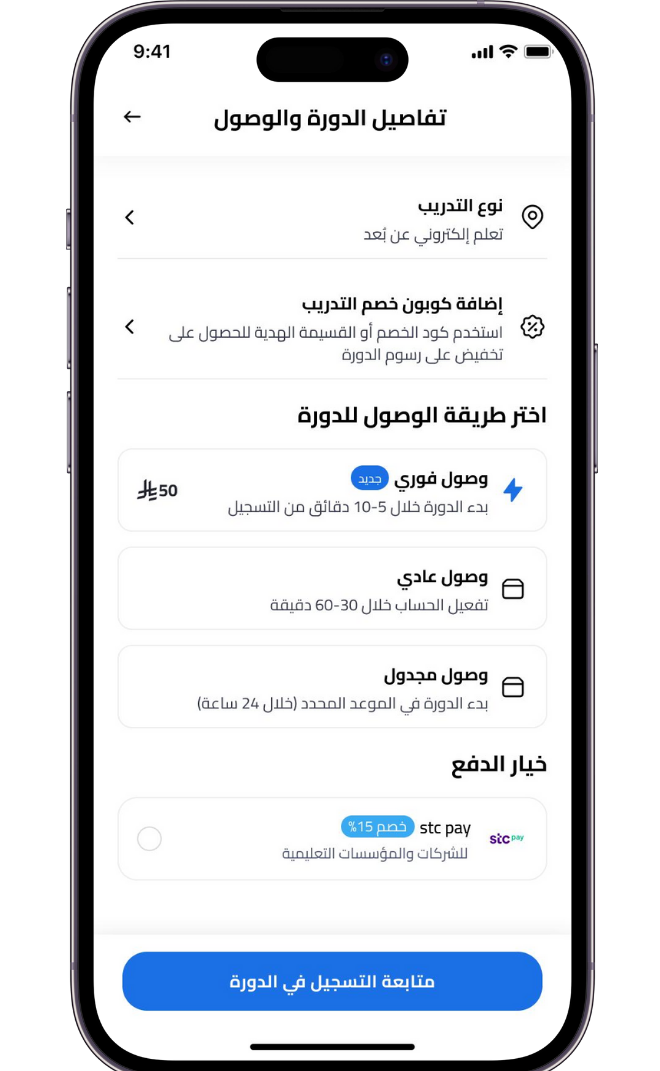Select the وصول فوري access option
This screenshot has height=1071, width=660.
point(332,490)
